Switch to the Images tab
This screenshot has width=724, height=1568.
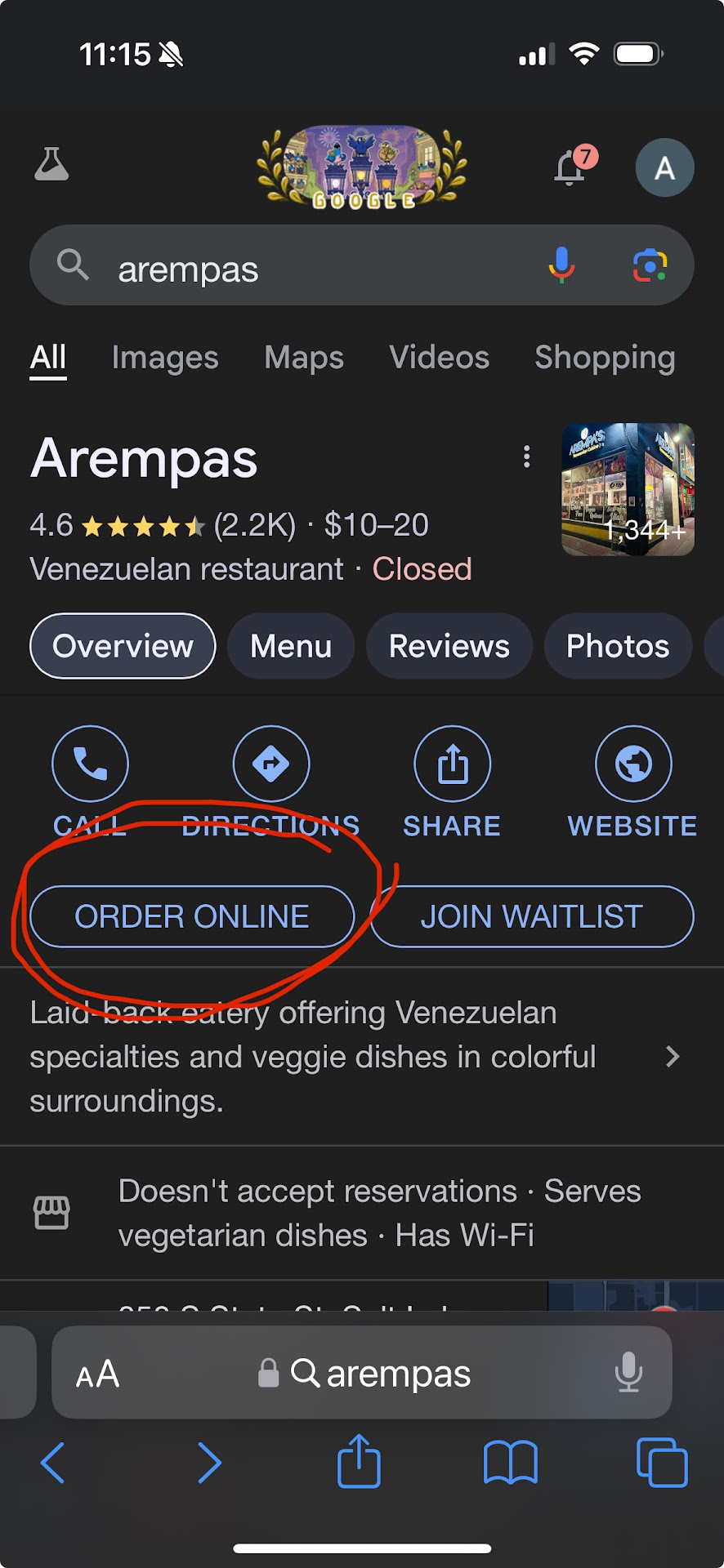165,358
